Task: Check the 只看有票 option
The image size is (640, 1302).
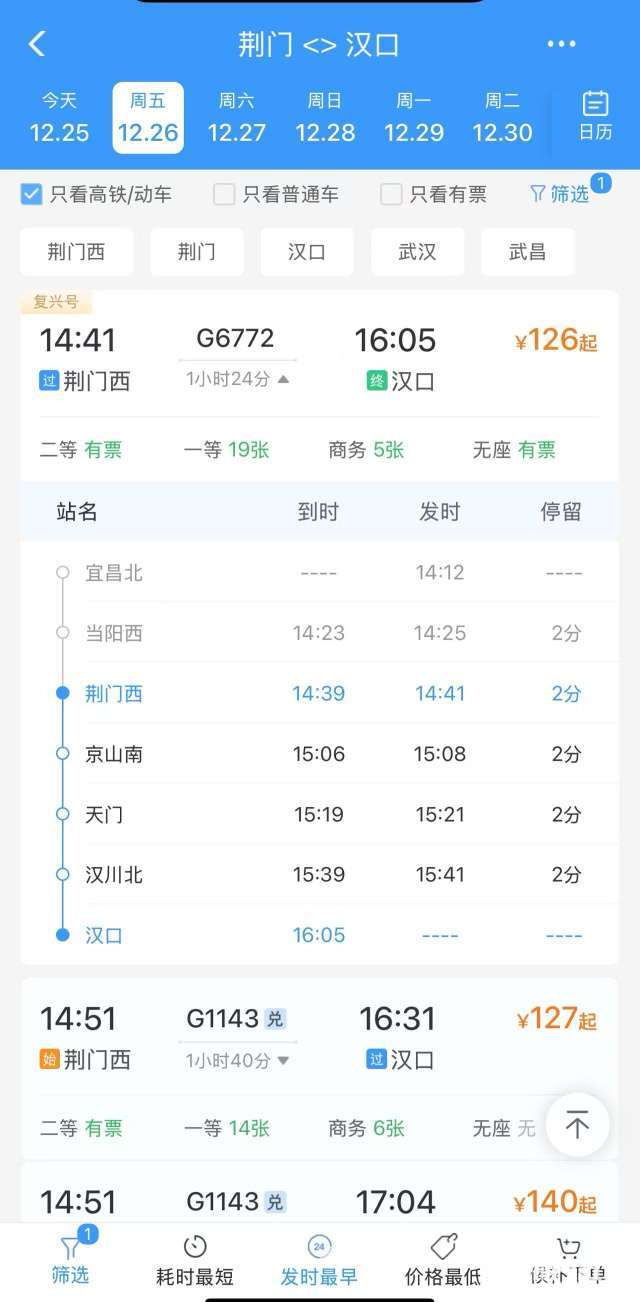Action: tap(391, 194)
